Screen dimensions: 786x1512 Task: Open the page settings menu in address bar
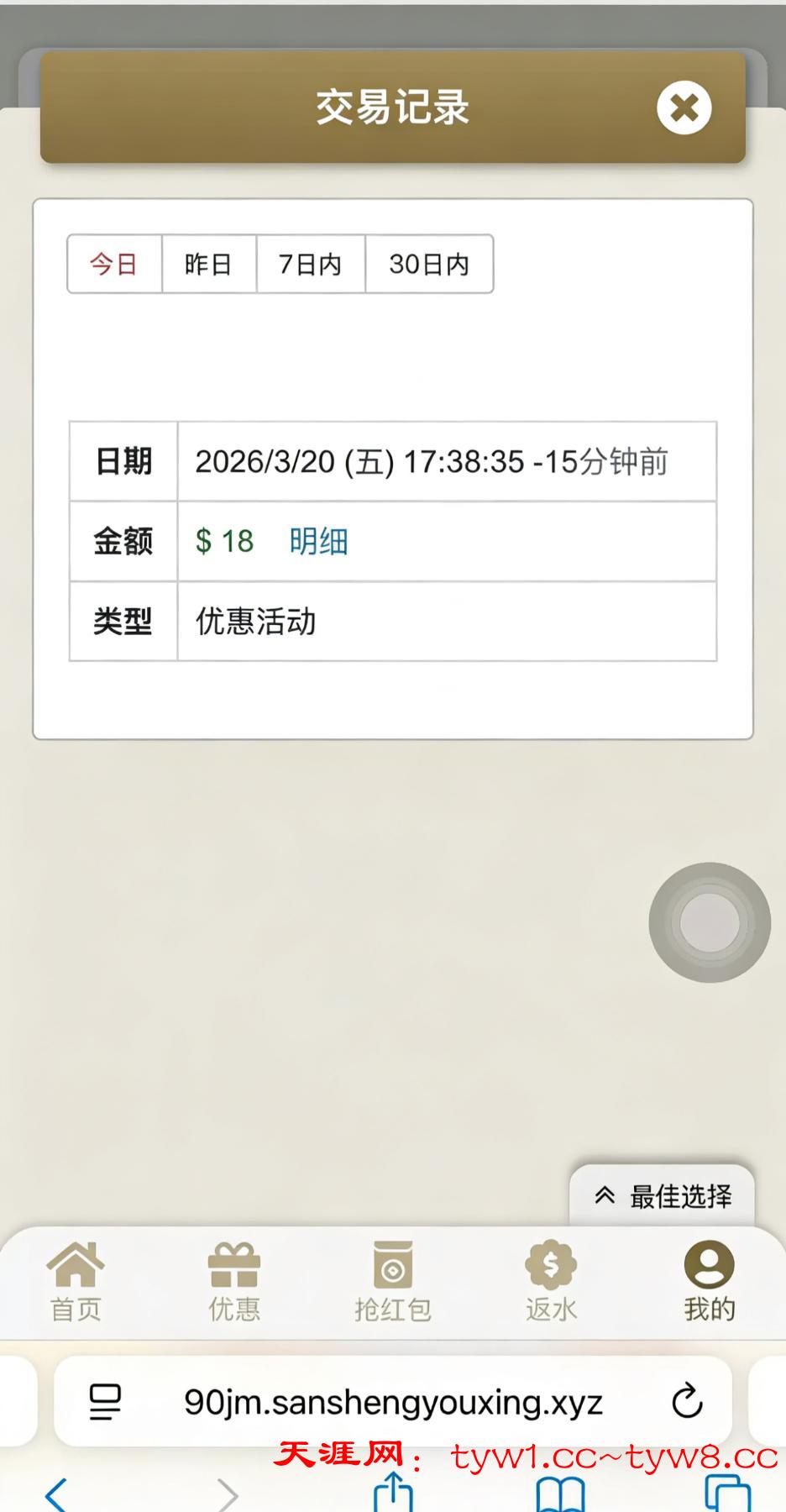105,1402
